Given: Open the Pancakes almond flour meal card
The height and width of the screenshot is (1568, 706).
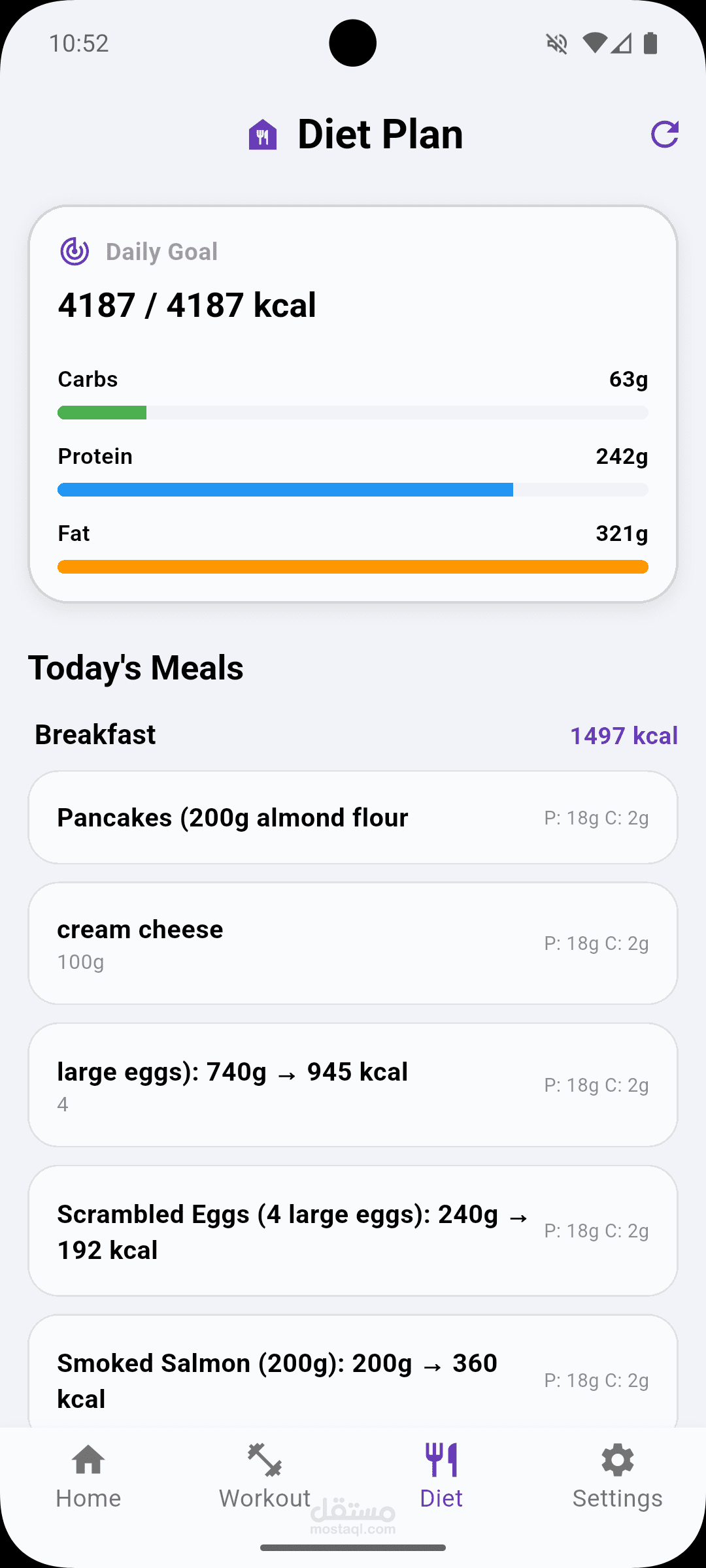Looking at the screenshot, I should [x=353, y=817].
